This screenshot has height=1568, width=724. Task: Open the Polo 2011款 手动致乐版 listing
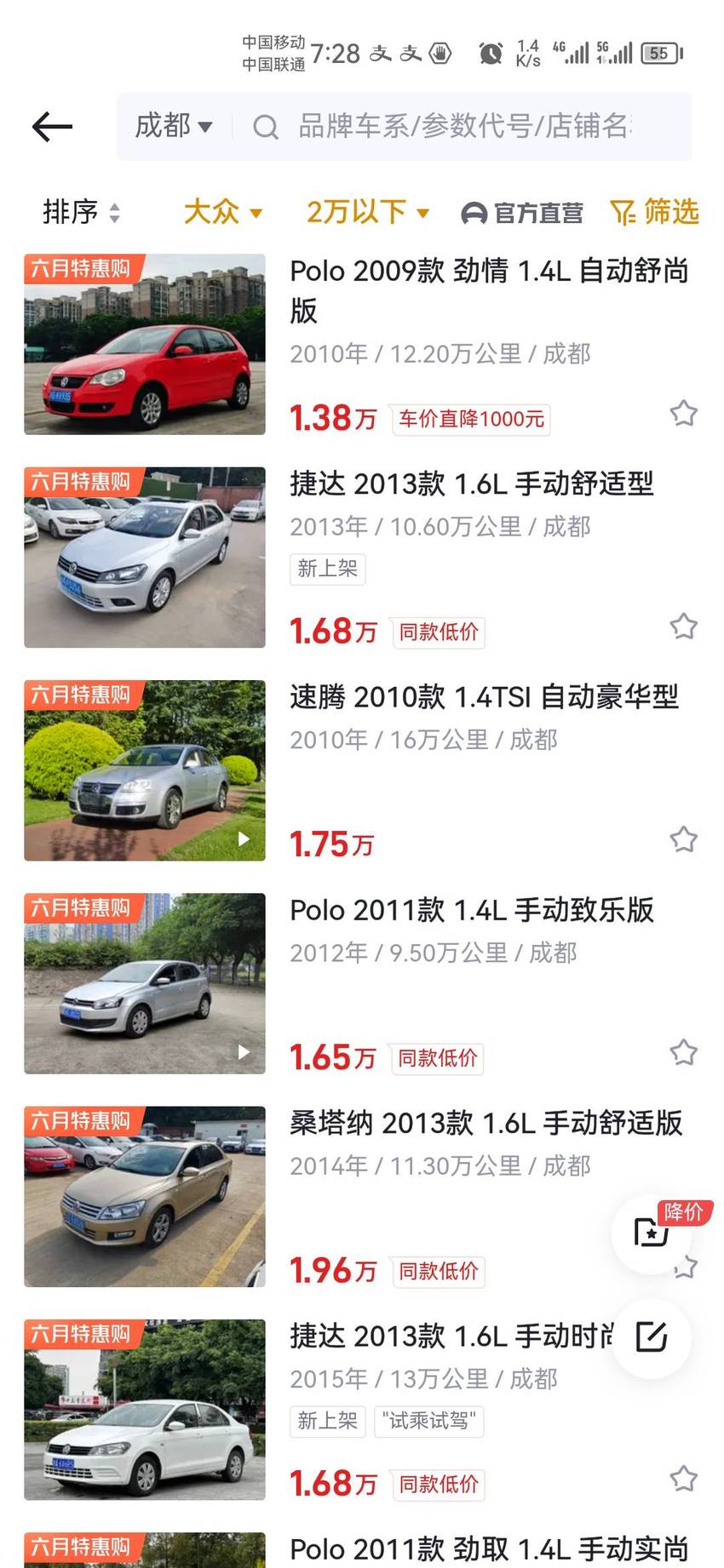[x=362, y=983]
